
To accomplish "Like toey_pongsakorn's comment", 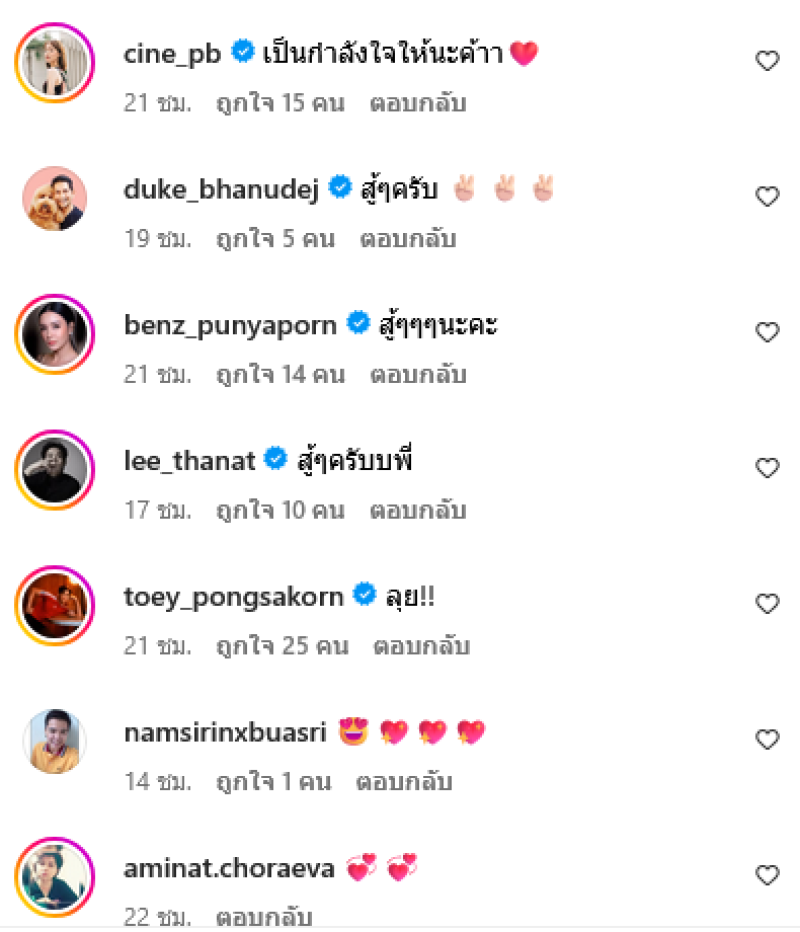I will point(767,604).
